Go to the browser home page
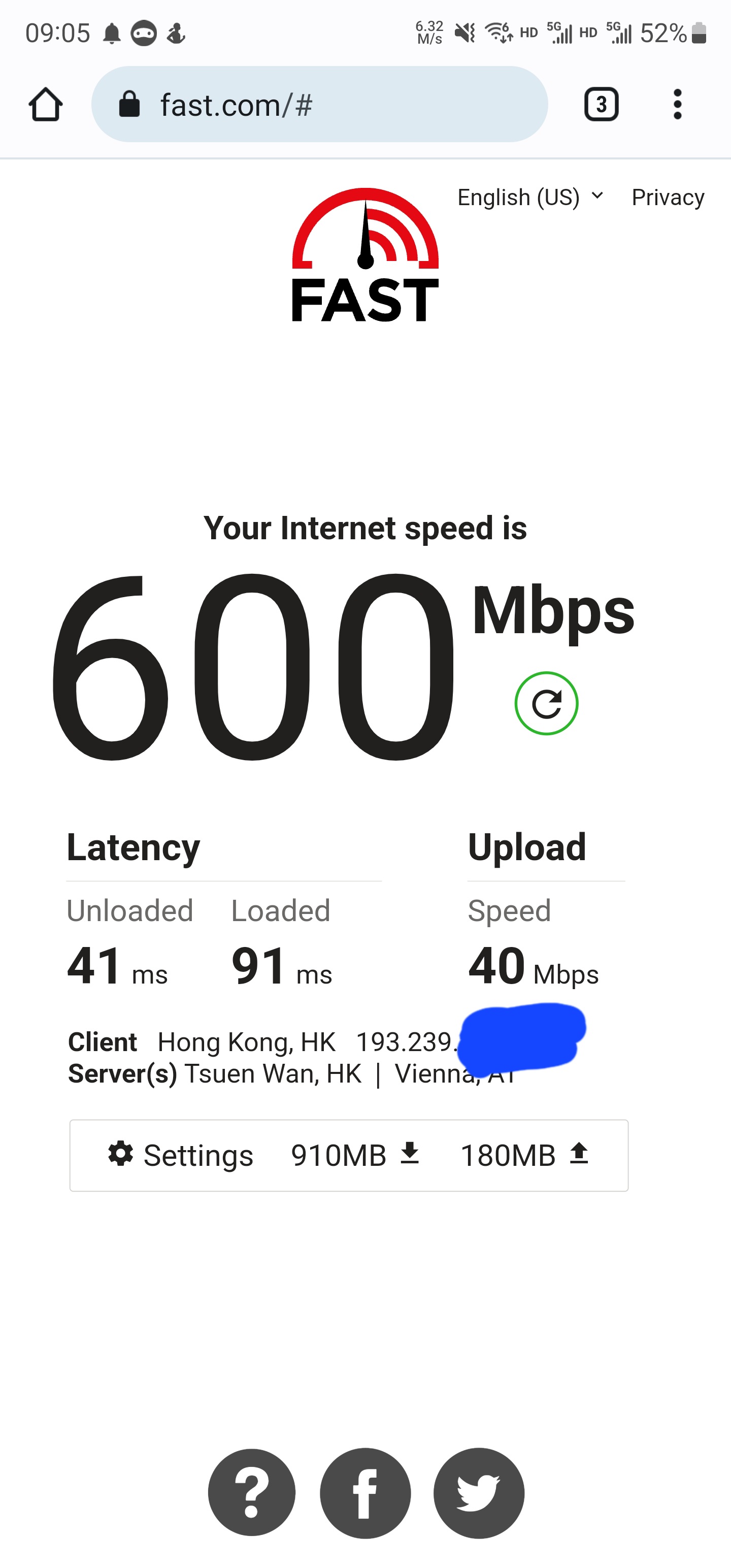 pos(46,105)
